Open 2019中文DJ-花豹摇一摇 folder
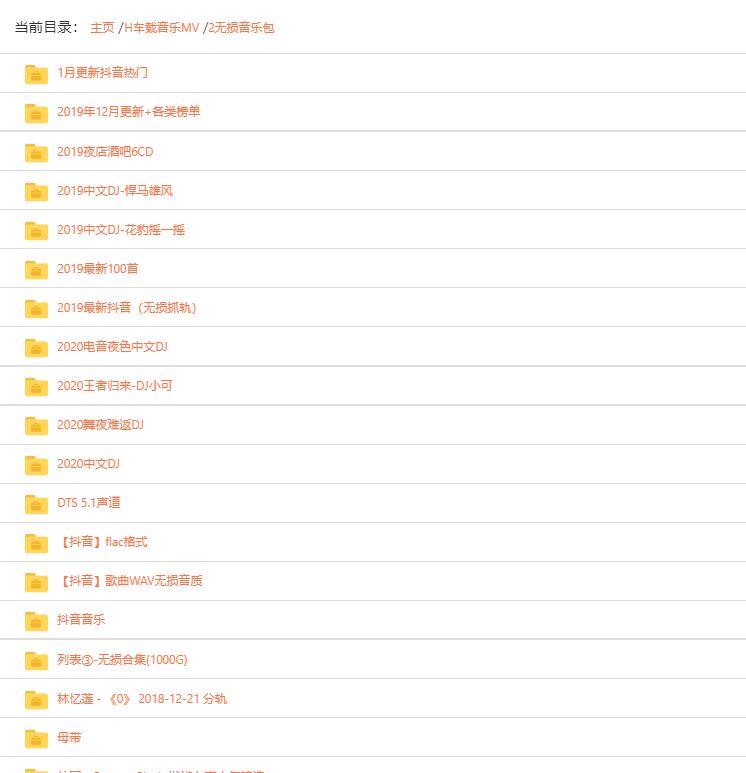 (x=121, y=230)
